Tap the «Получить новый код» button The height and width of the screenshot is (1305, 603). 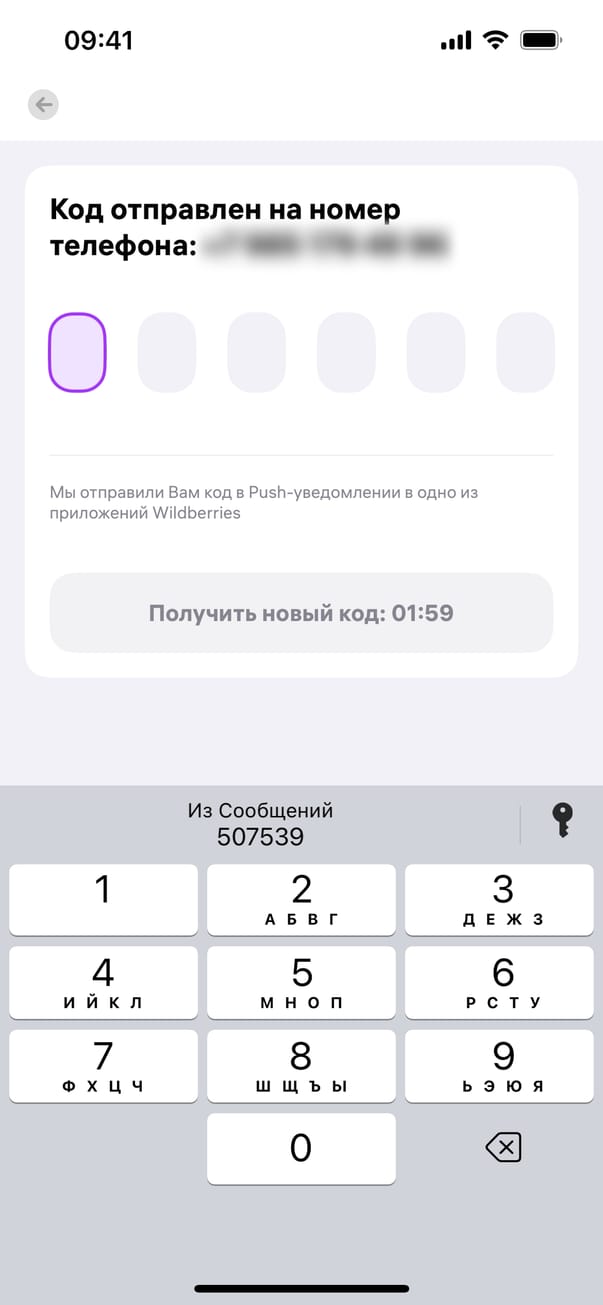point(301,613)
